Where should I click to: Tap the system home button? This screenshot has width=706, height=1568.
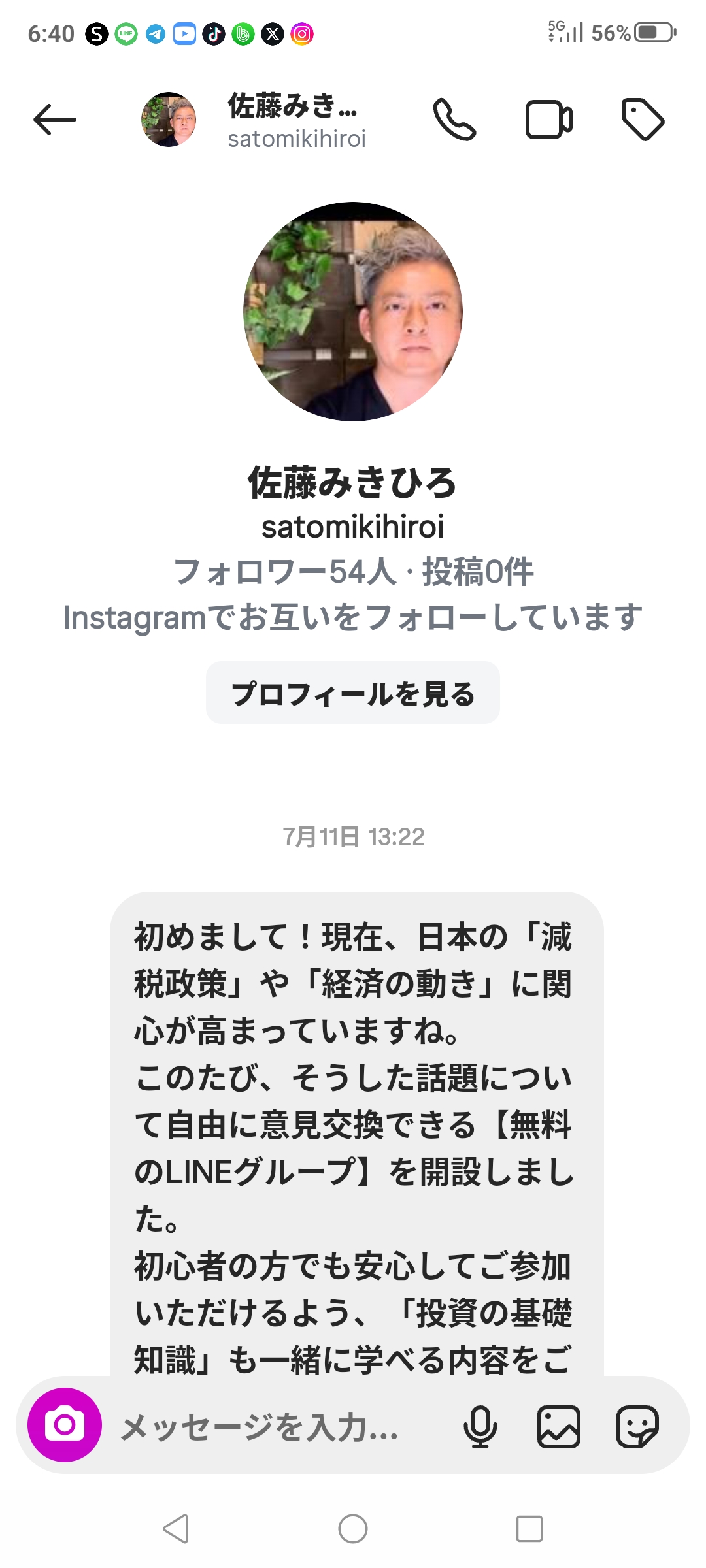[x=353, y=1528]
